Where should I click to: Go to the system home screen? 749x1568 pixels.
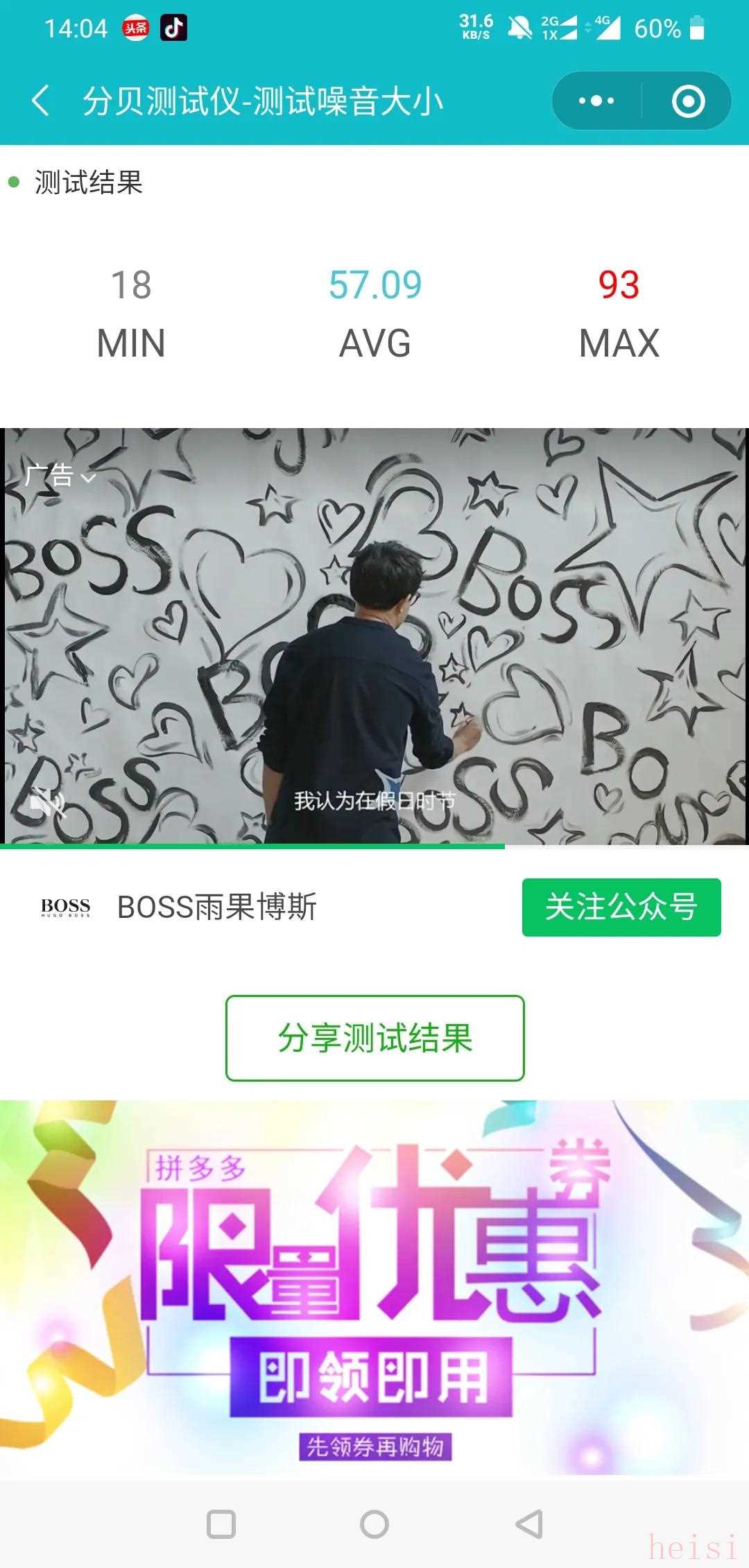point(374,1524)
